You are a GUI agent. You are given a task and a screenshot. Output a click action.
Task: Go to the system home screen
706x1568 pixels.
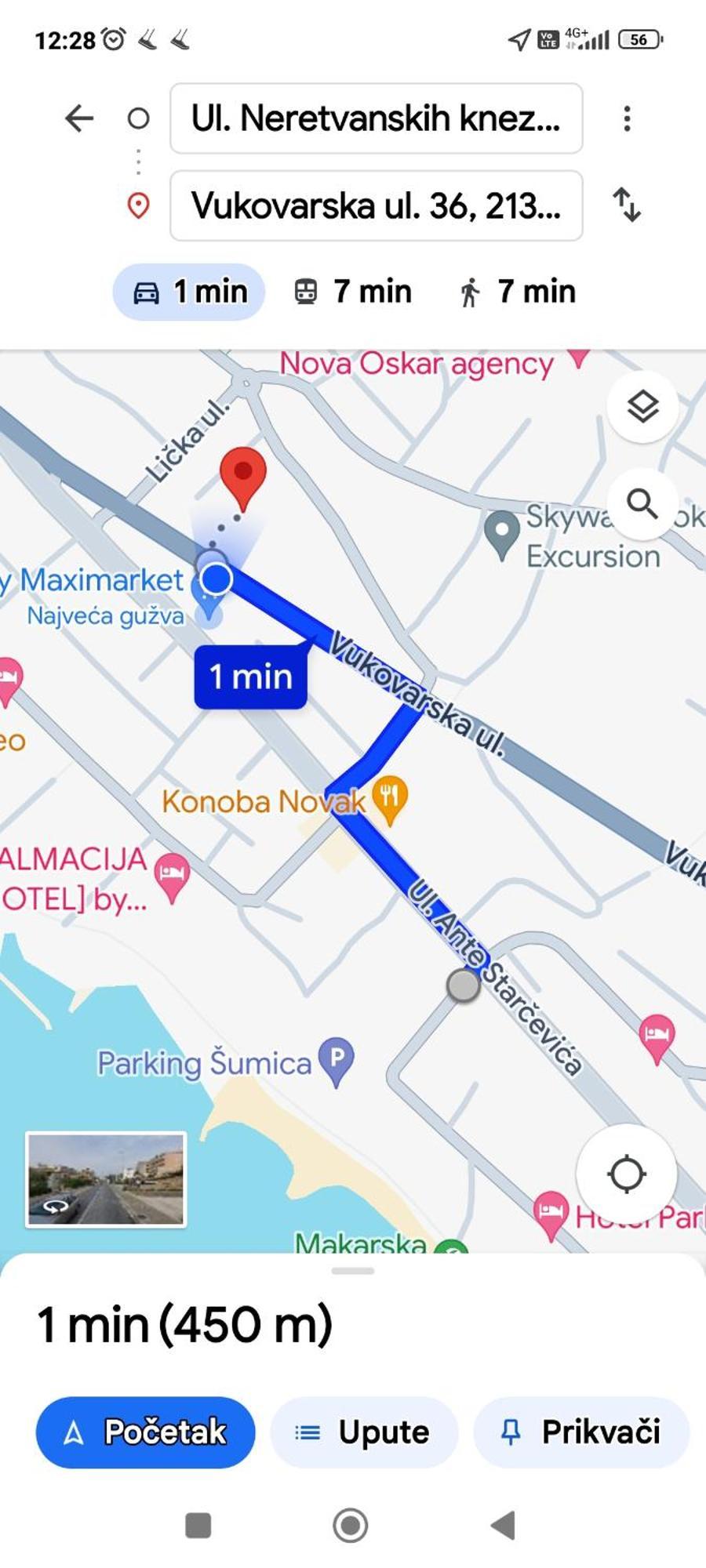click(x=351, y=1526)
